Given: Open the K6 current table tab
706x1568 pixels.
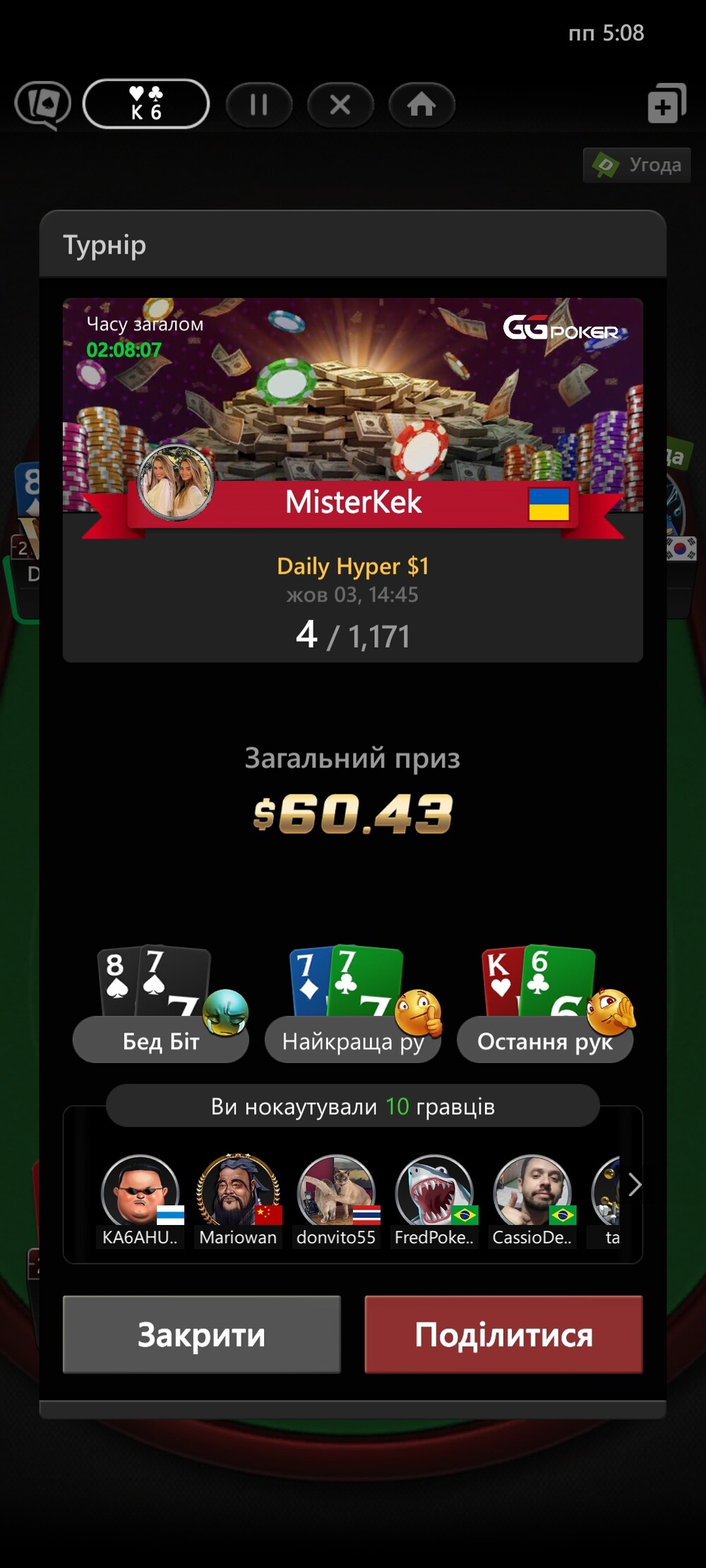Looking at the screenshot, I should click(146, 104).
